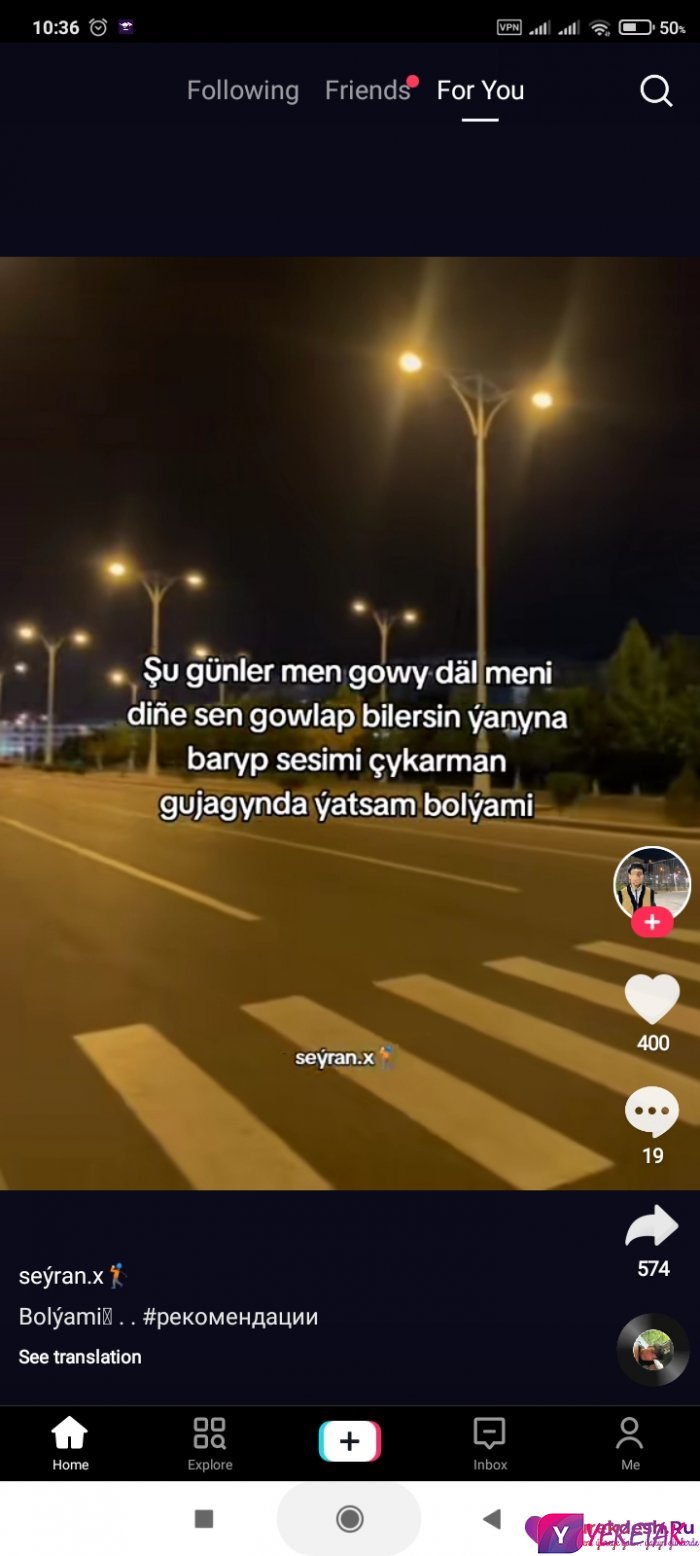Create a new video with plus button
Image resolution: width=700 pixels, height=1556 pixels.
coord(349,1441)
